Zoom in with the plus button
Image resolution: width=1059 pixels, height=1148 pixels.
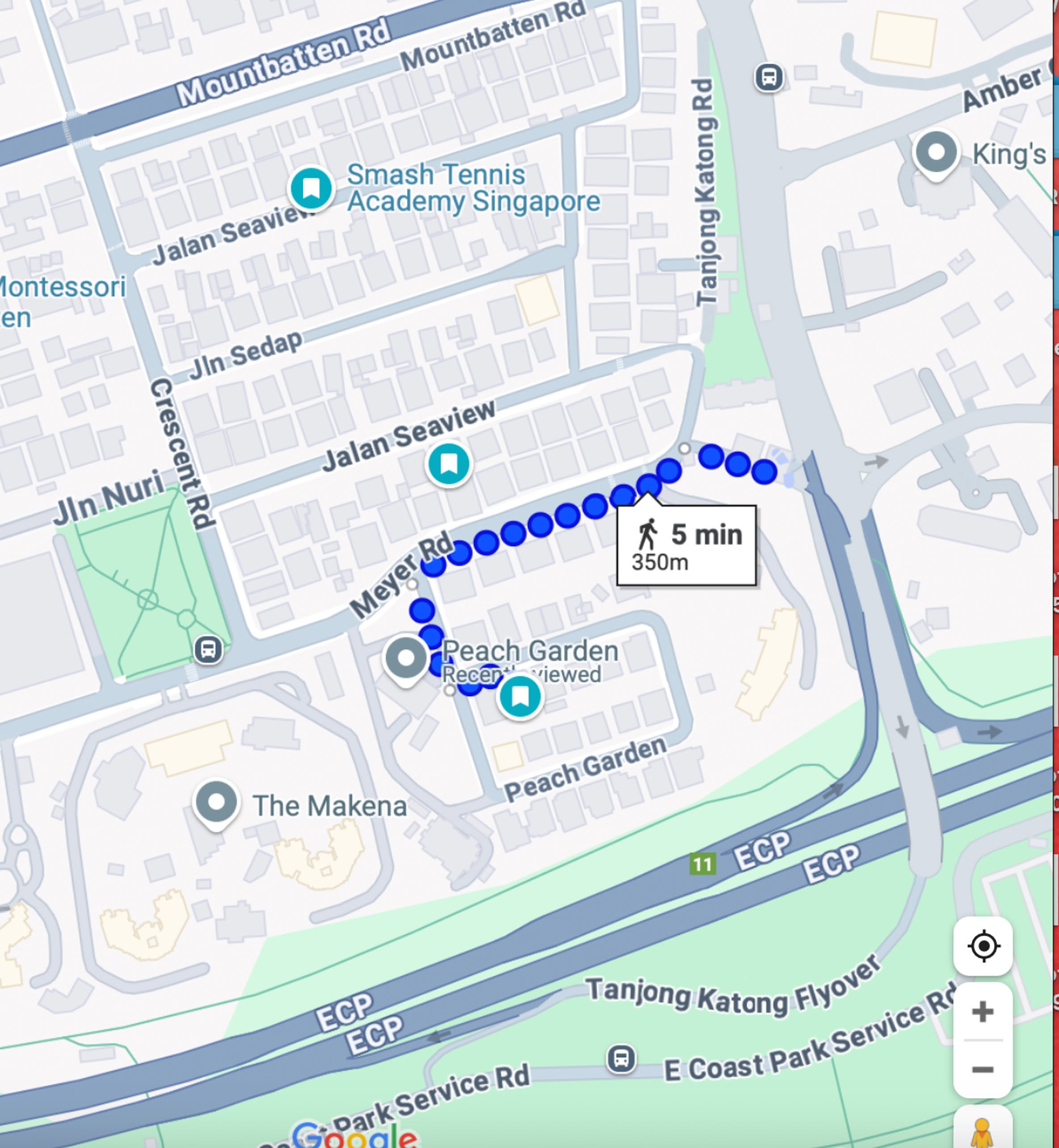[x=983, y=1012]
